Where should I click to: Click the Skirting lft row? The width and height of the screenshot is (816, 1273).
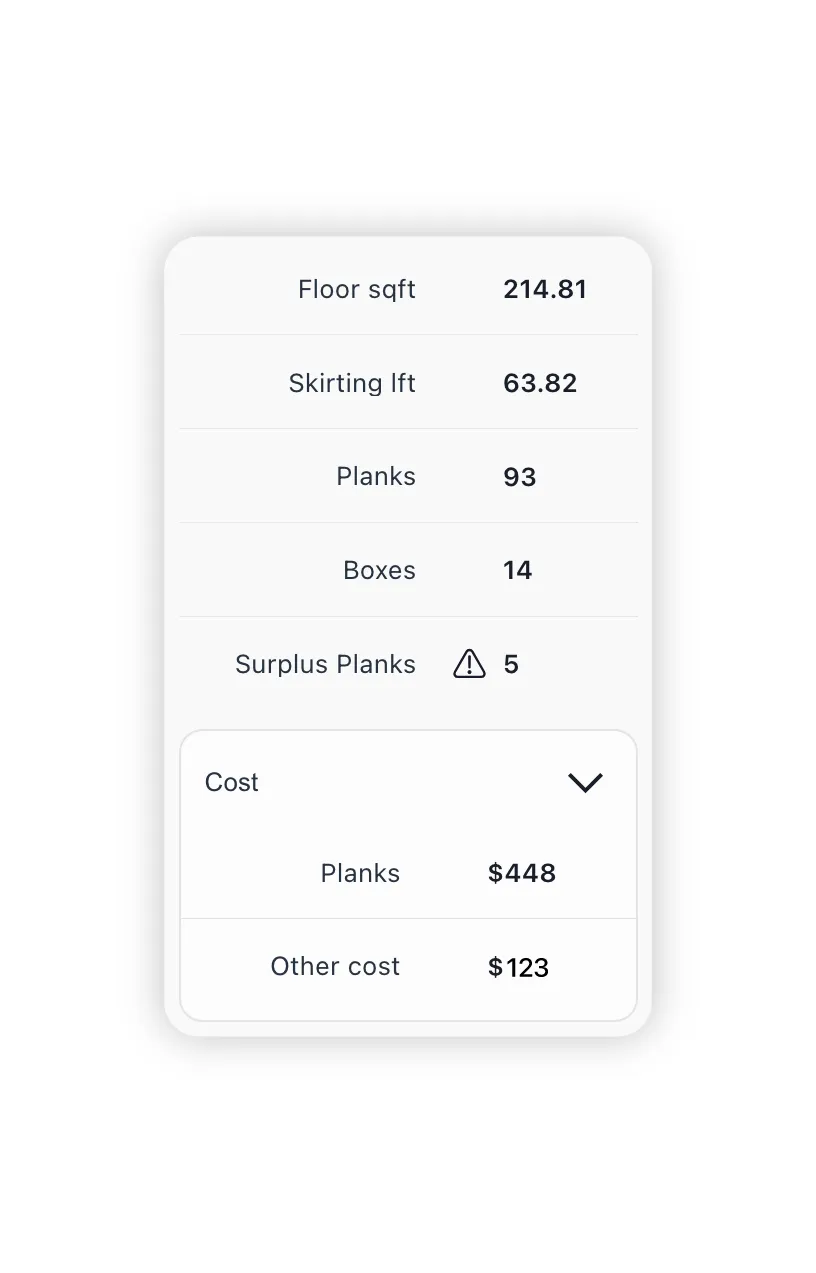coord(408,383)
